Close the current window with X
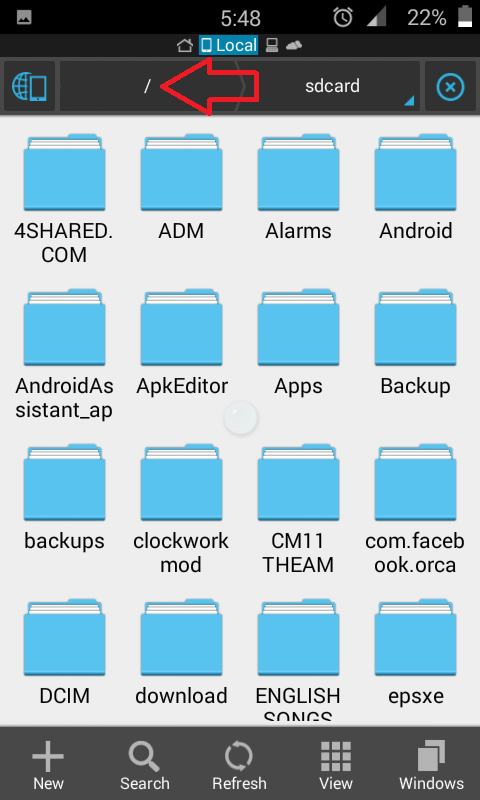480x800 pixels. coord(450,86)
